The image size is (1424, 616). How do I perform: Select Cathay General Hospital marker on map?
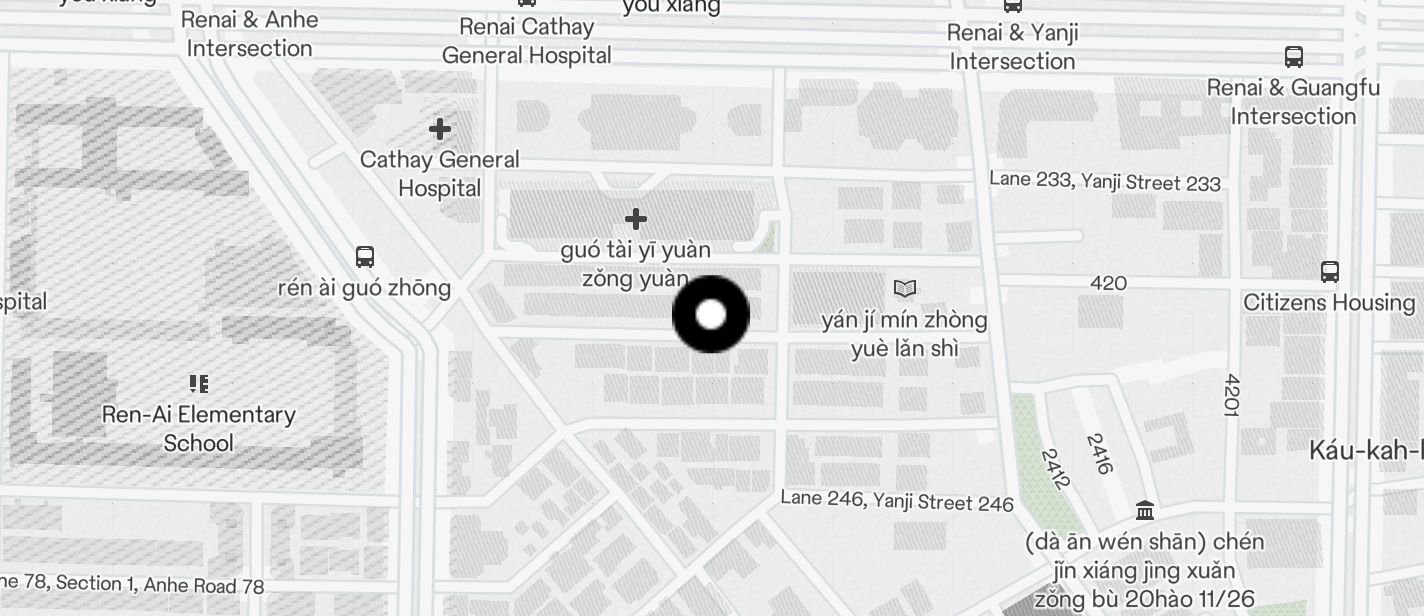click(439, 129)
